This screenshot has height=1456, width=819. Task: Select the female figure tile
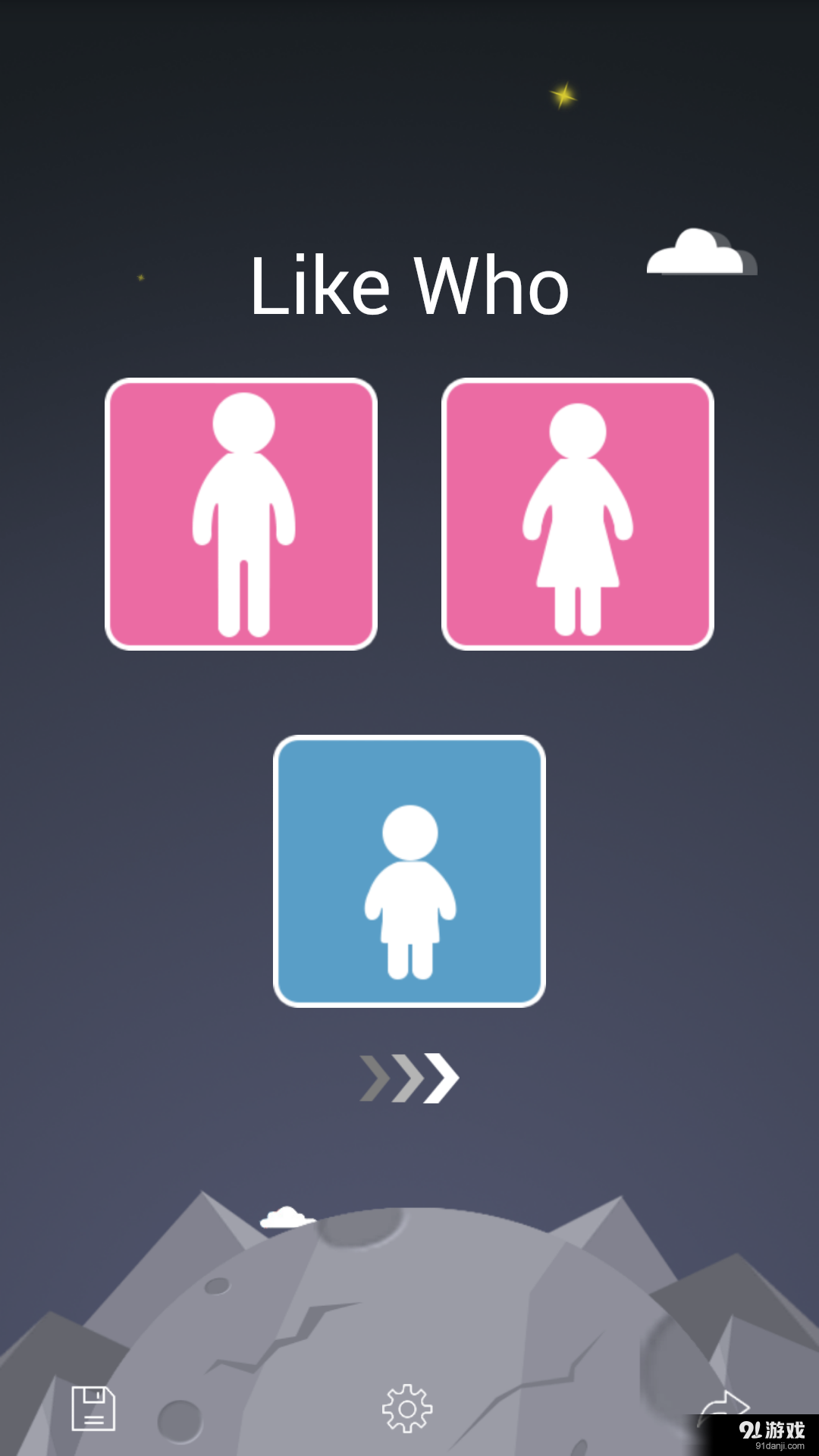pos(578,514)
